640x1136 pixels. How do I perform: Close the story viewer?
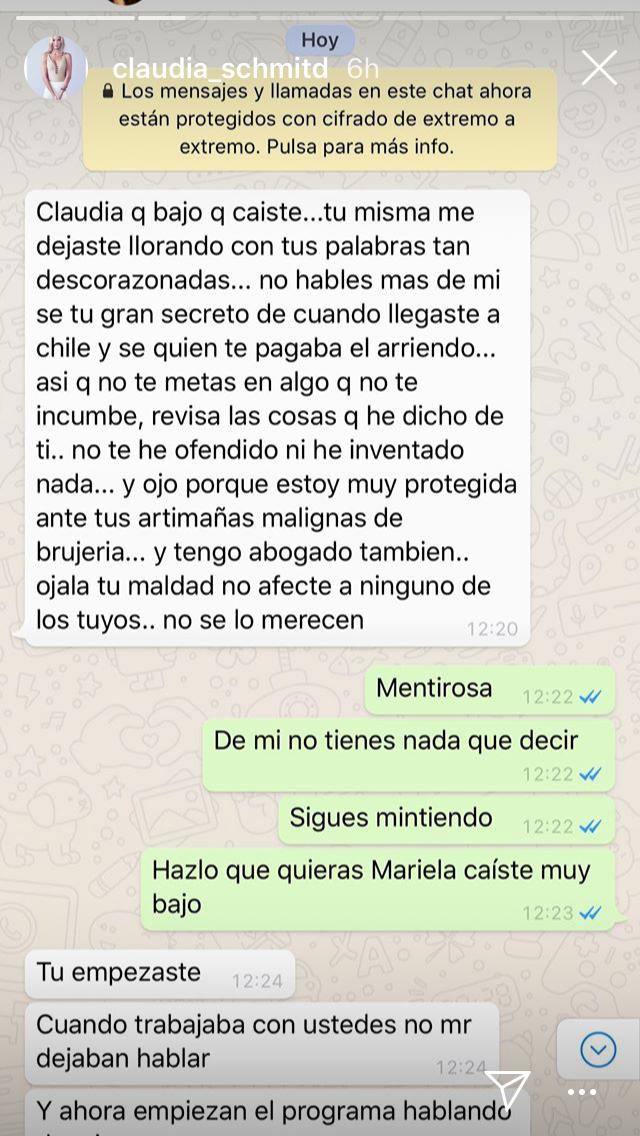point(599,68)
